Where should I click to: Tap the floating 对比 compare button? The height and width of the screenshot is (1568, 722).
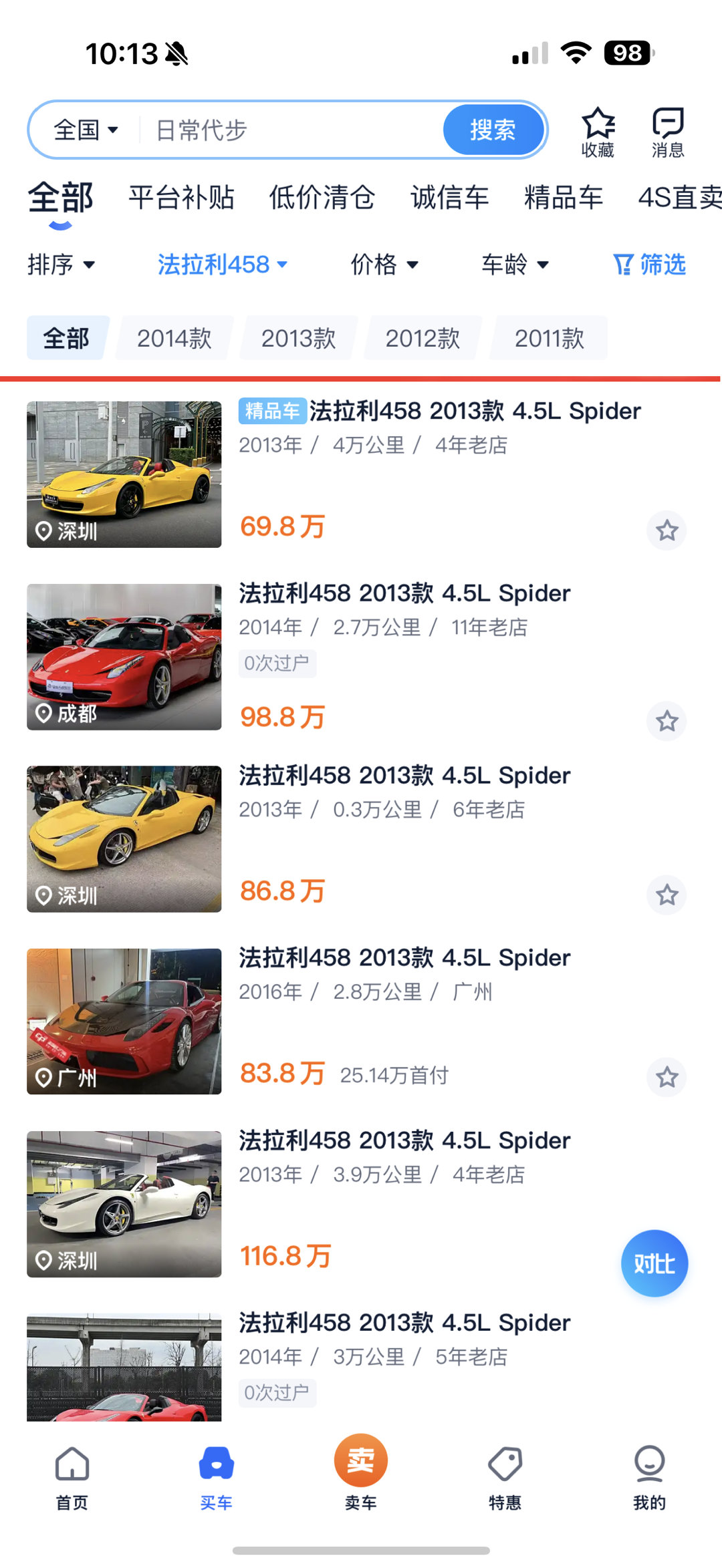point(654,1263)
